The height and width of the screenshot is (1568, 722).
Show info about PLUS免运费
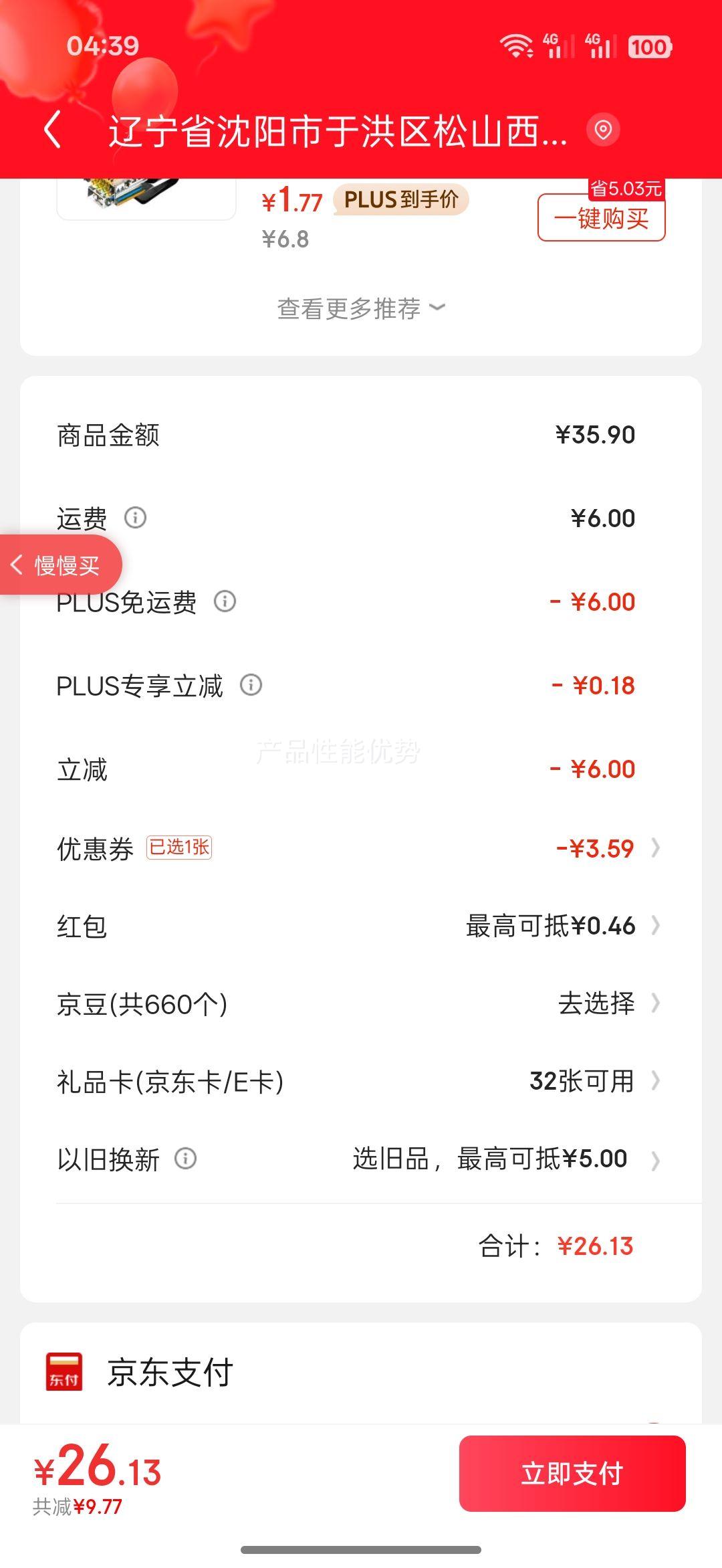[225, 601]
